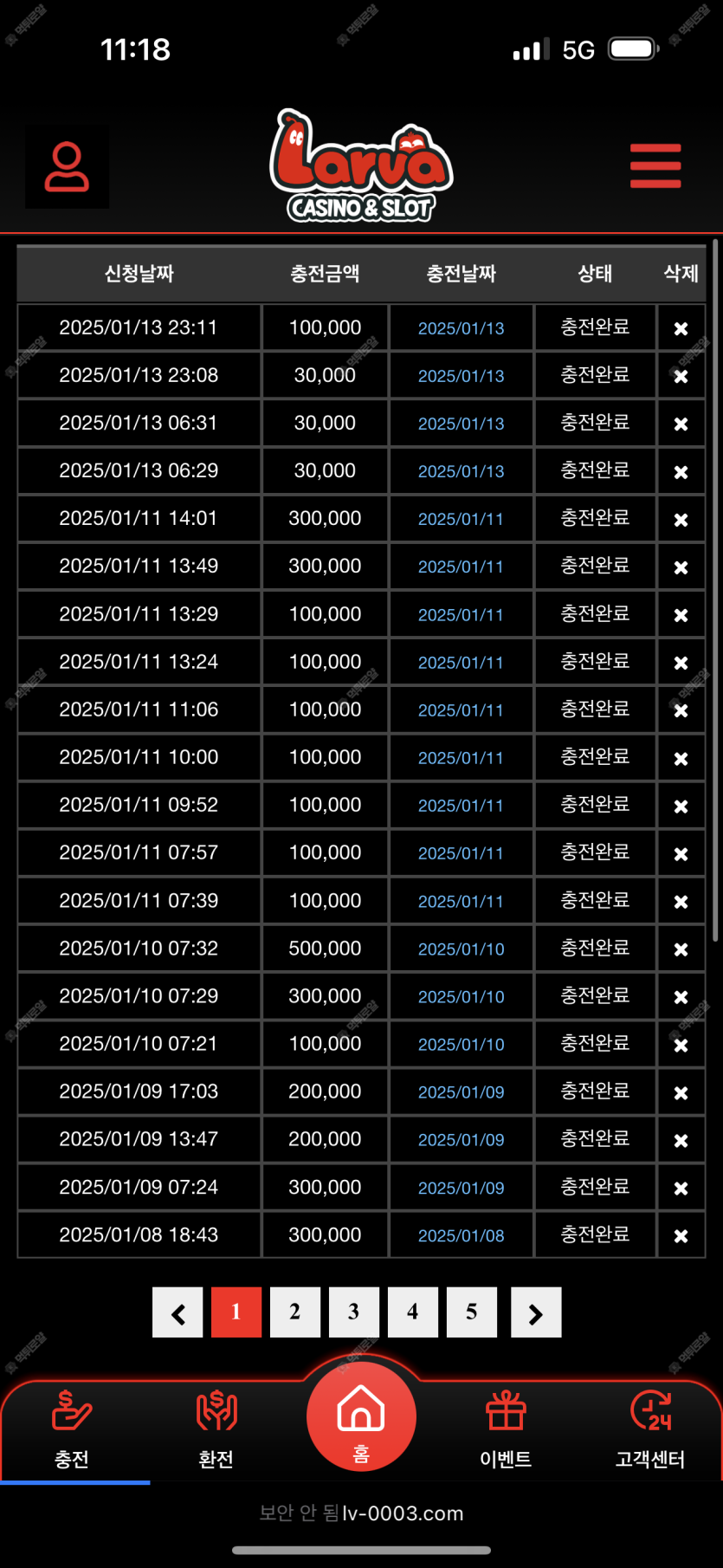
Task: Go to the previous page arrow
Action: [178, 1312]
